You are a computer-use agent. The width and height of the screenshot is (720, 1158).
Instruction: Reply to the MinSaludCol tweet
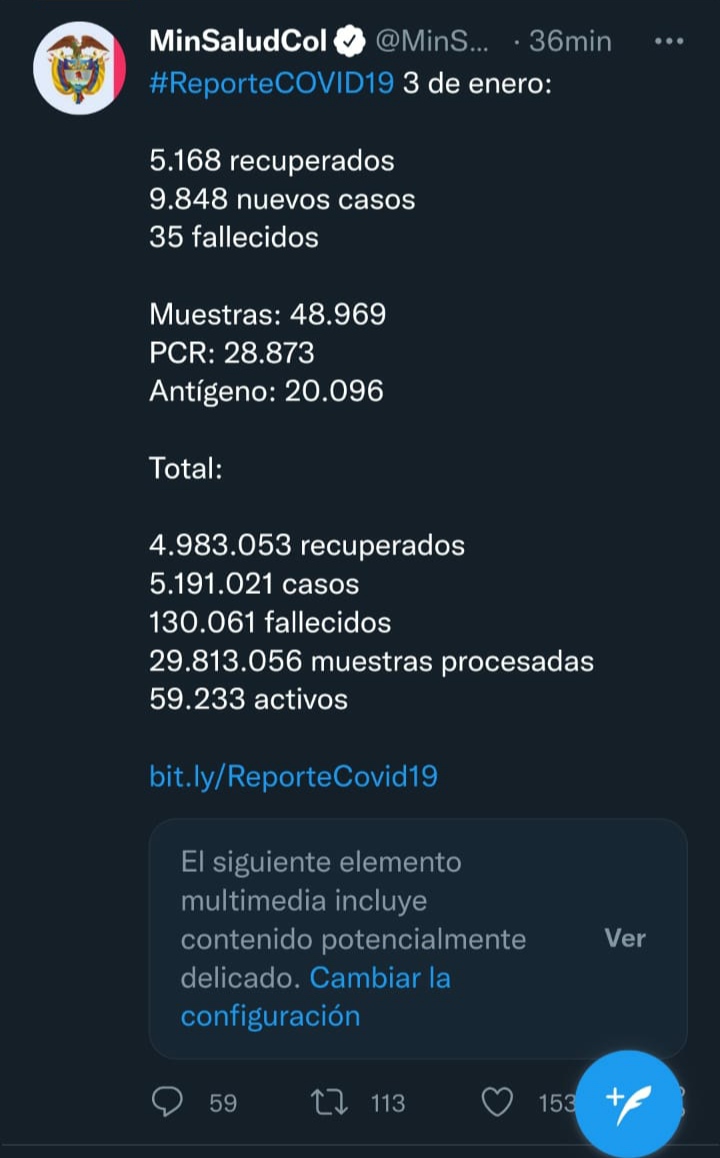pyautogui.click(x=167, y=1102)
